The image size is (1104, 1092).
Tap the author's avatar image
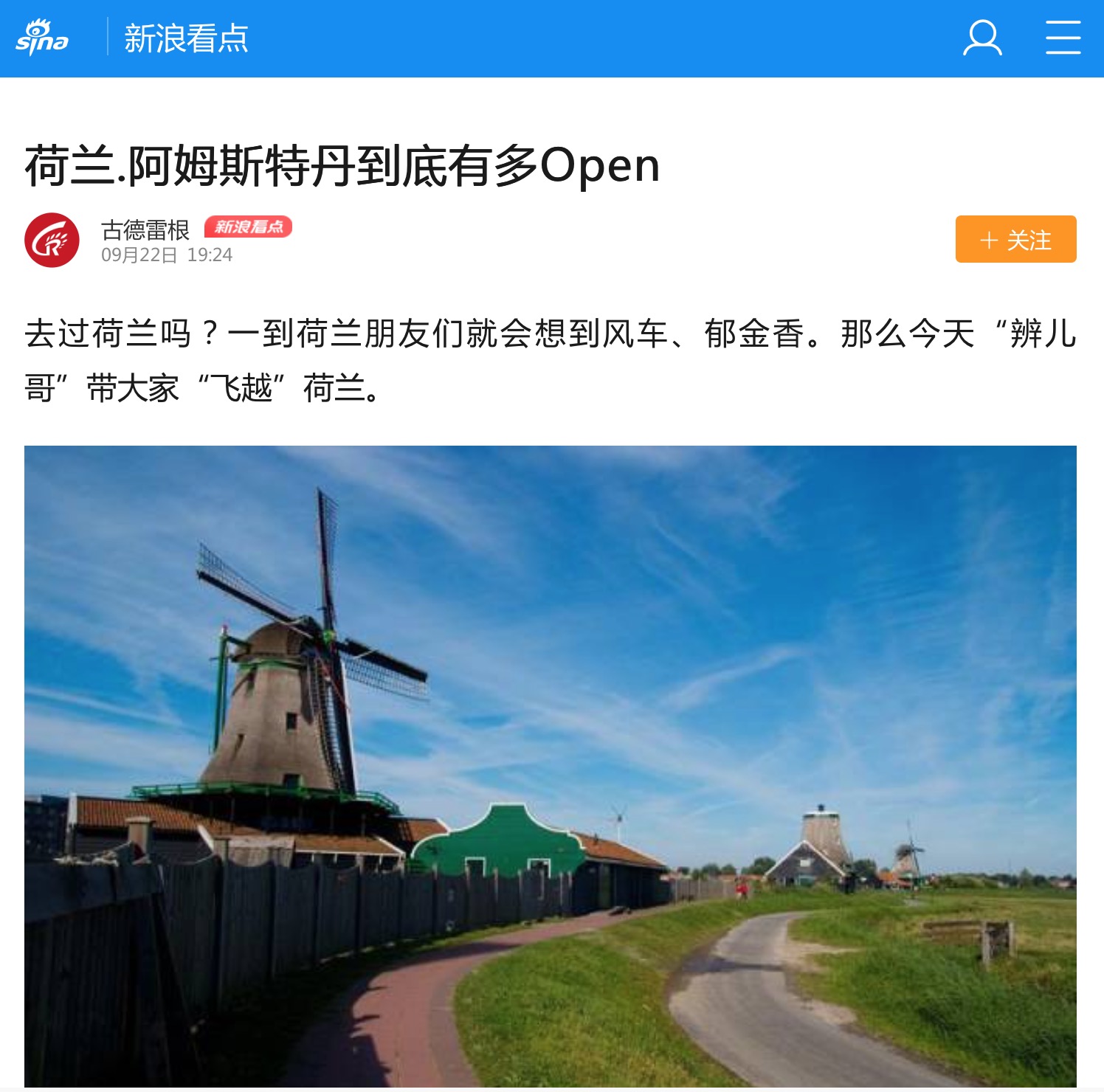(52, 241)
